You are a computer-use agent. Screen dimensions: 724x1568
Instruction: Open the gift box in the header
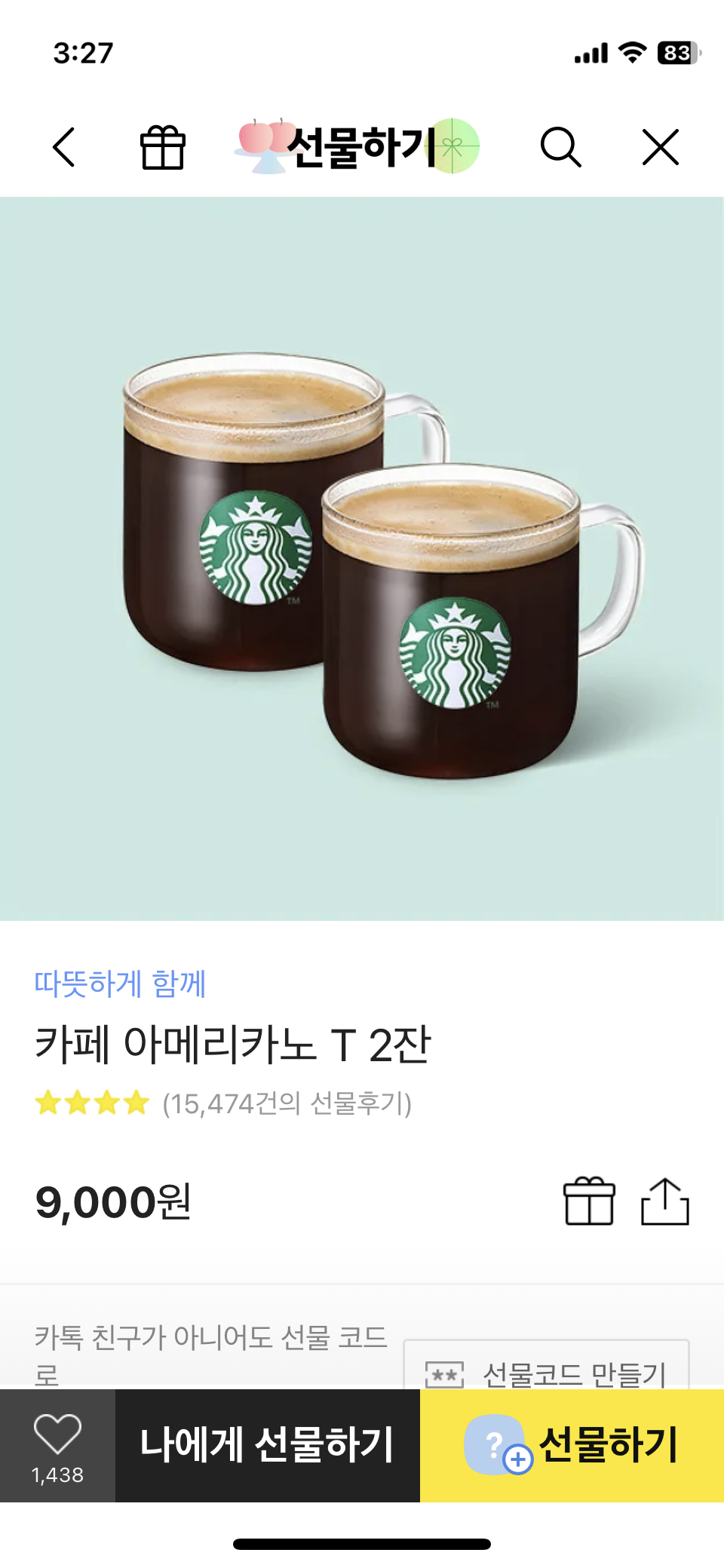pos(163,147)
